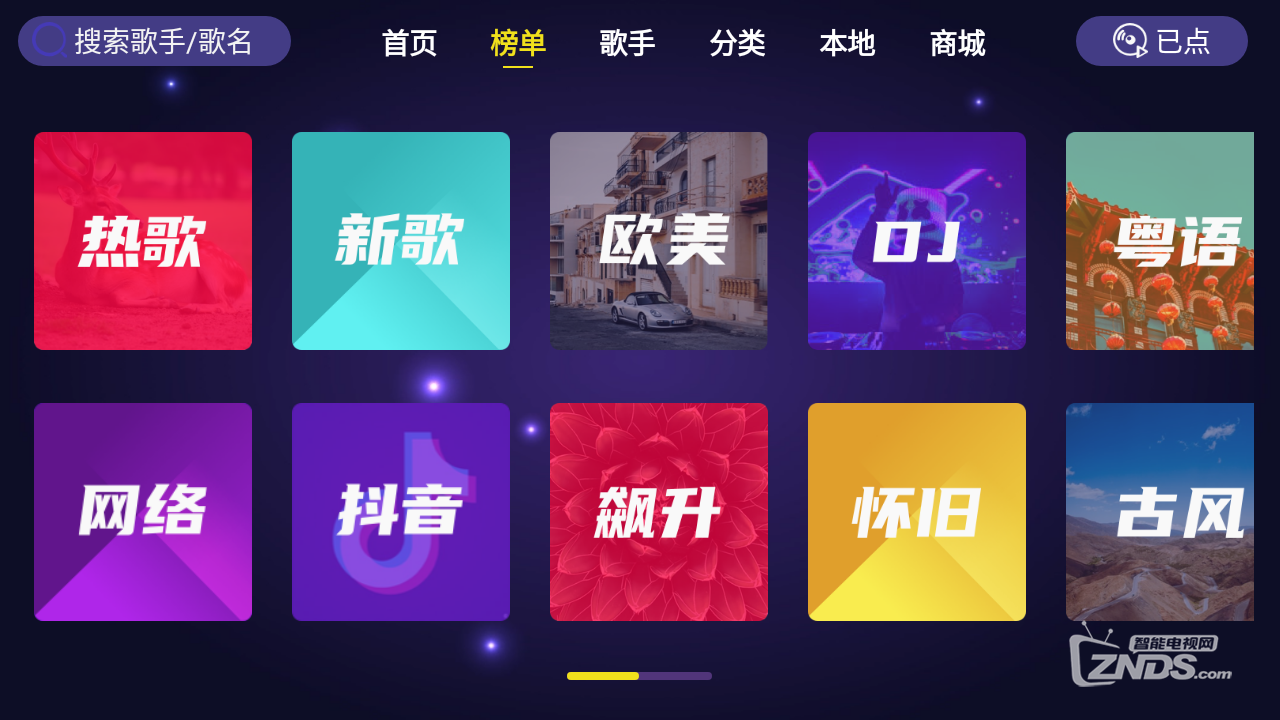This screenshot has width=1280, height=720.
Task: Open the 搜索歌手/歌名 search box
Action: (x=154, y=41)
